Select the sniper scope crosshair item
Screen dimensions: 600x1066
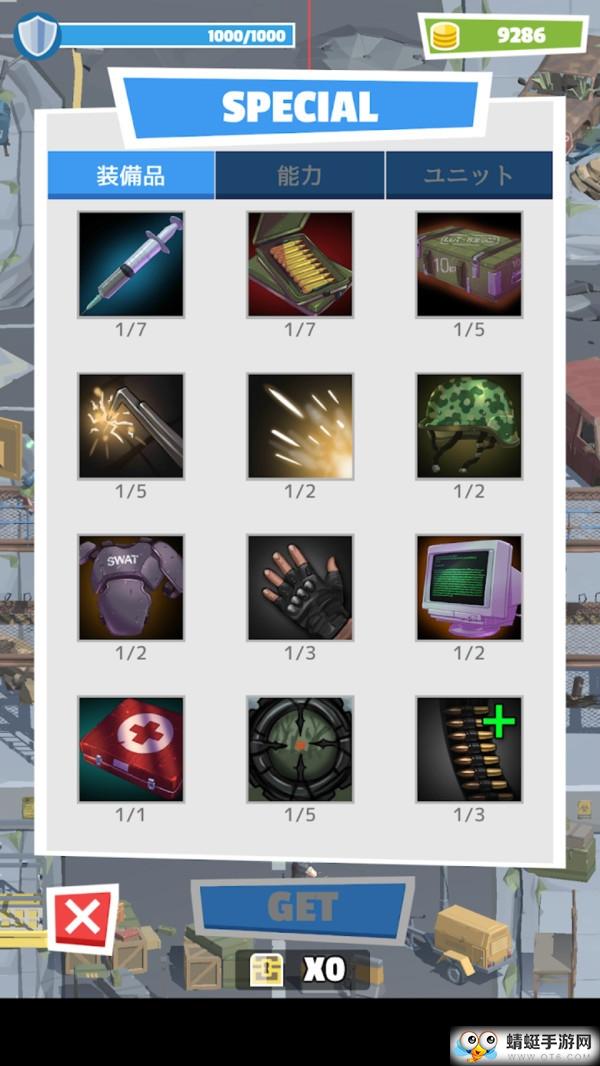tap(300, 750)
